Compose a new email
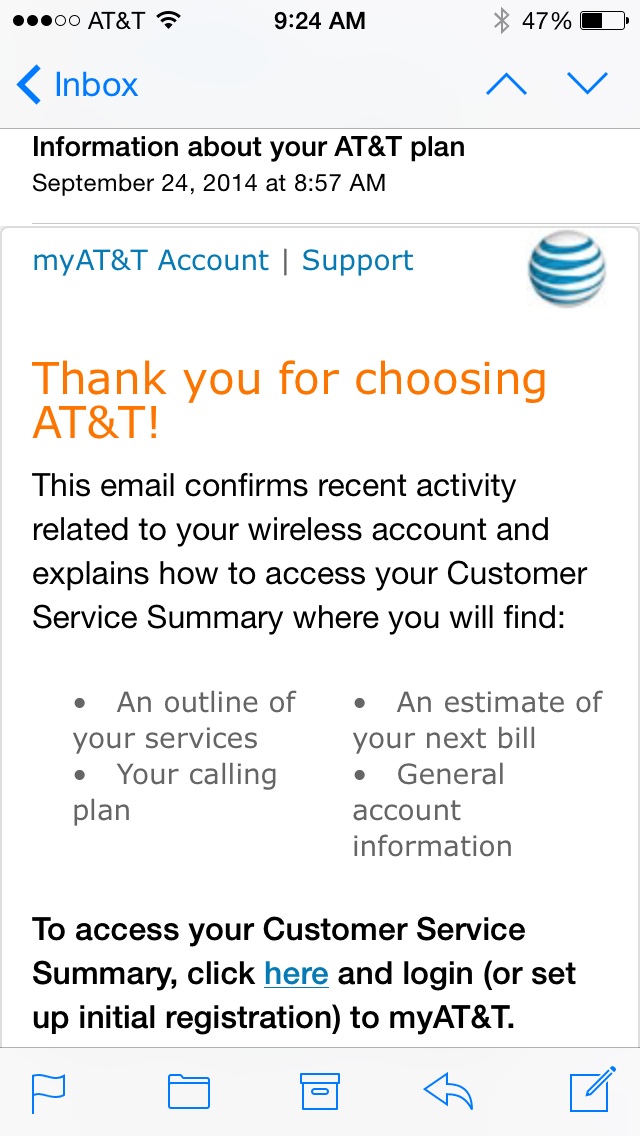 point(593,1089)
